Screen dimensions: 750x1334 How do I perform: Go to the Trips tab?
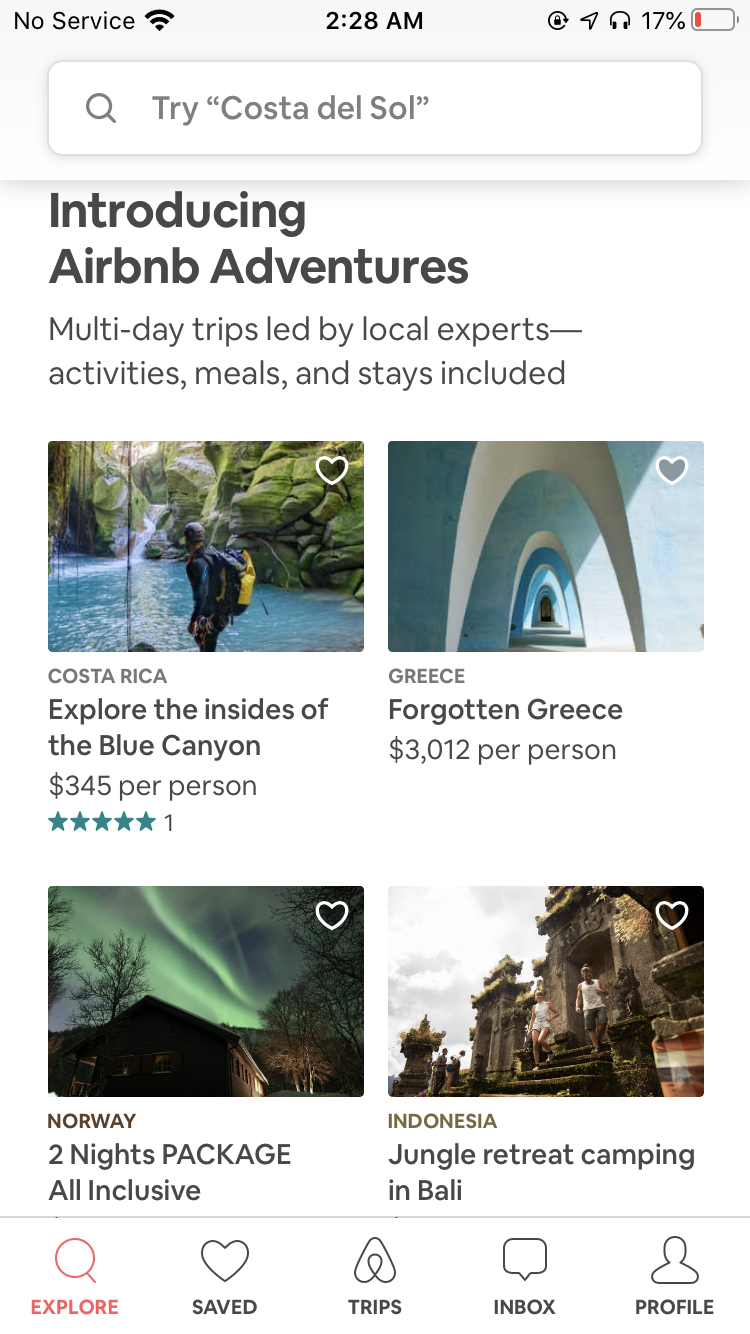coord(375,1277)
